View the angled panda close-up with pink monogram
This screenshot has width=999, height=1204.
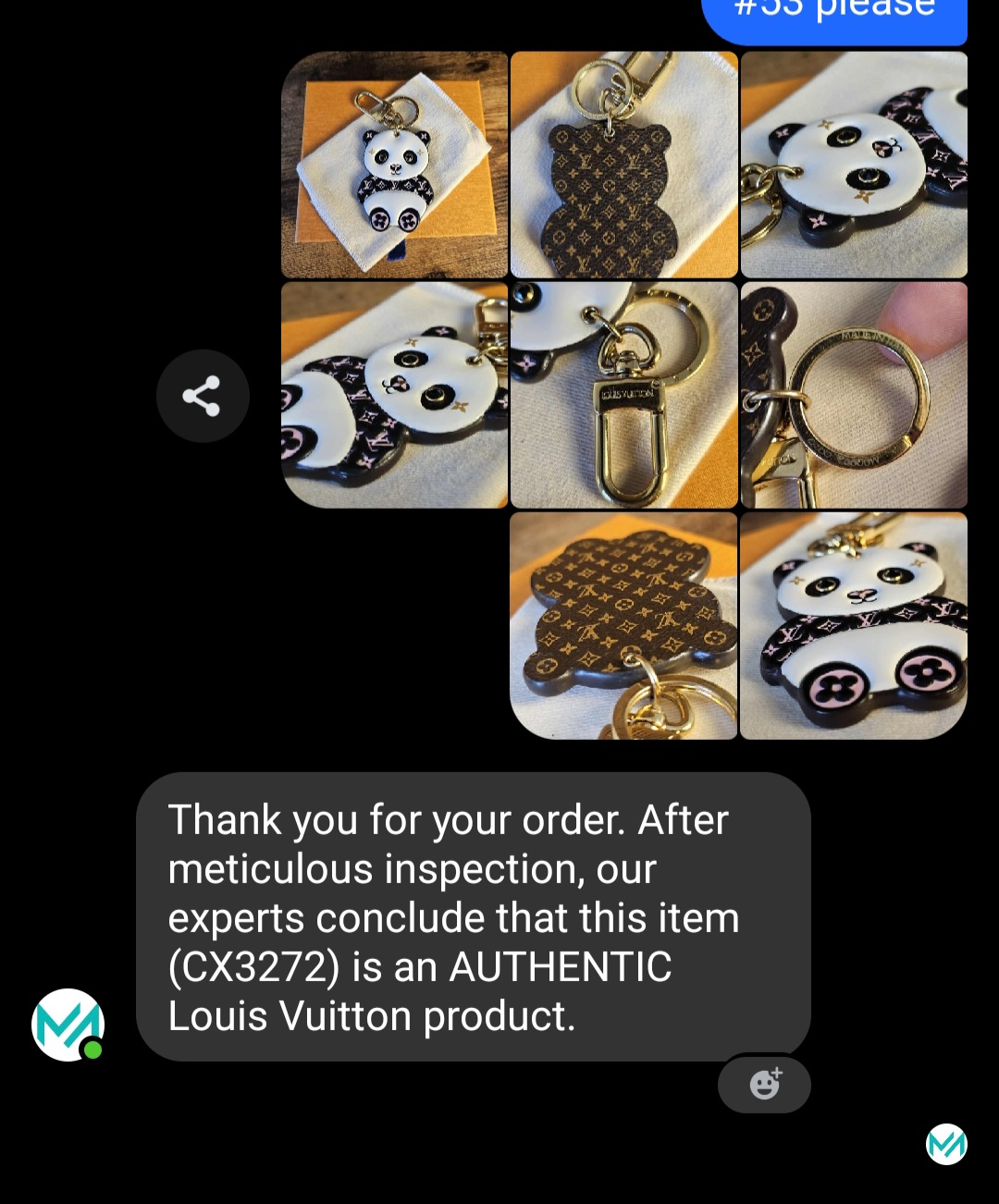pos(395,395)
